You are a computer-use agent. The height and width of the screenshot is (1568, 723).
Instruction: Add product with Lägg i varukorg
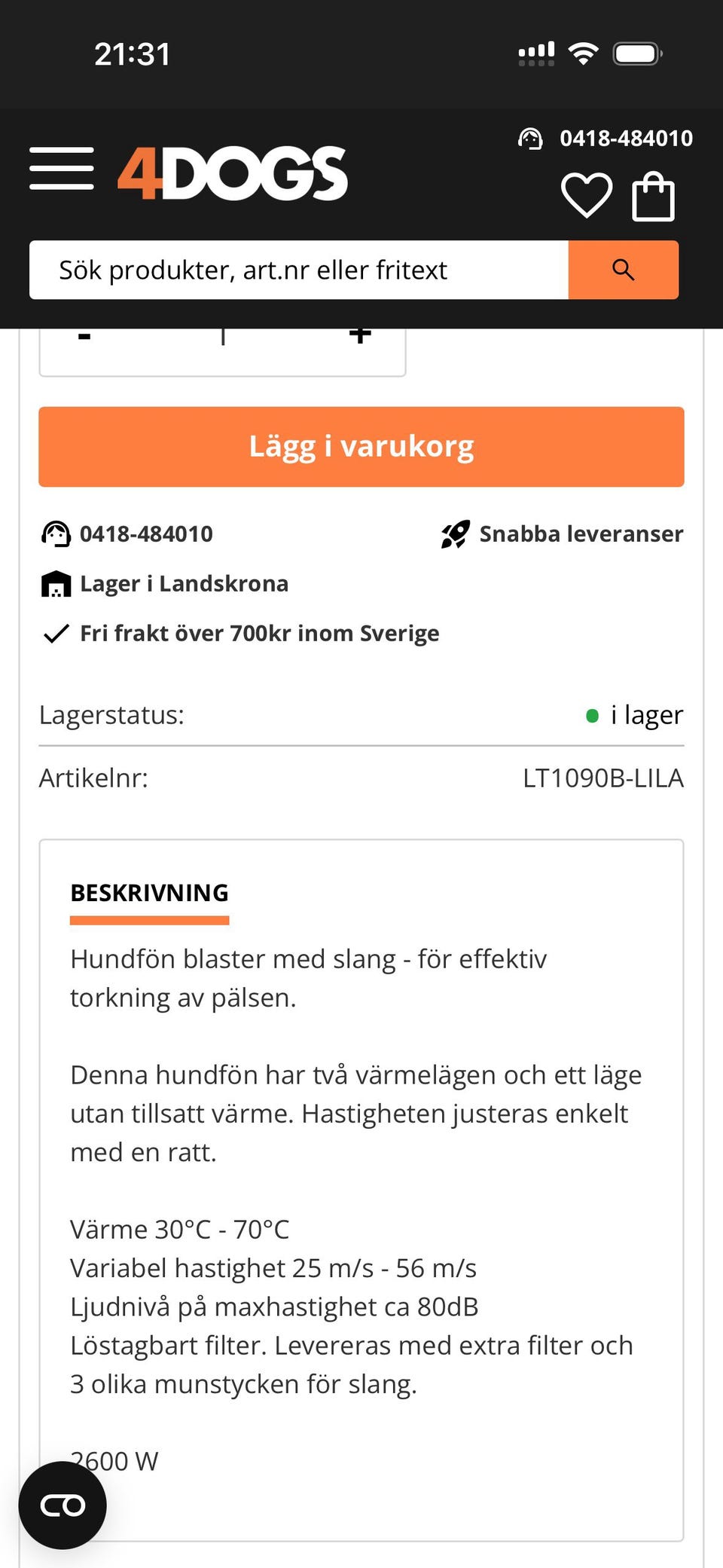point(361,447)
